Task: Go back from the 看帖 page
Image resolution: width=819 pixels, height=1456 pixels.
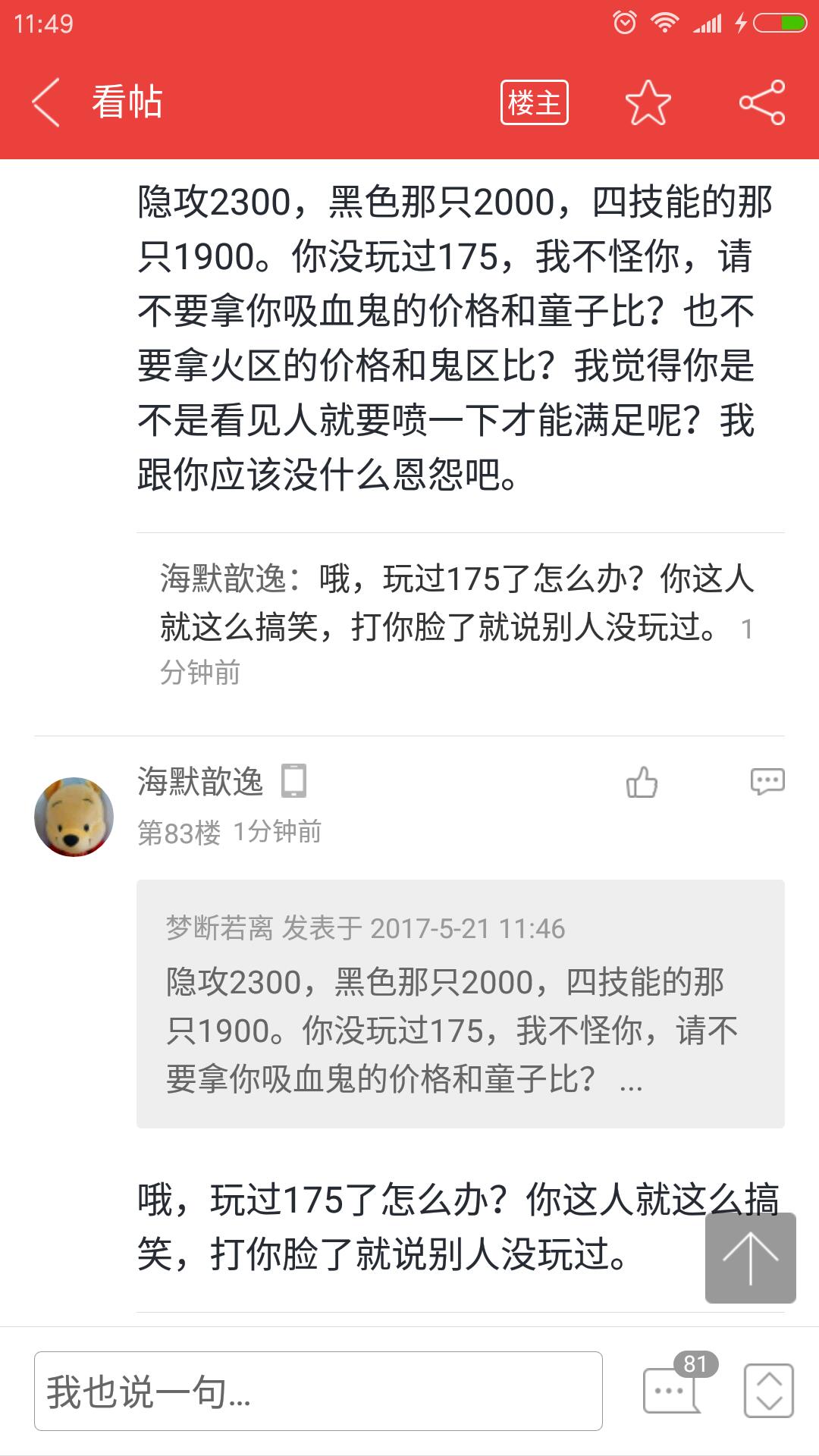Action: [x=45, y=102]
